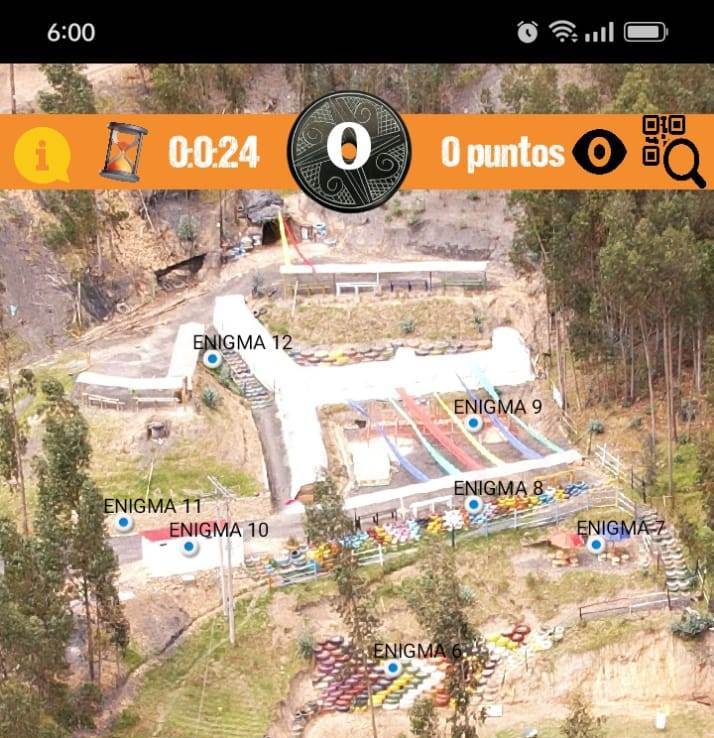Open the ENIGMA 11 map point

point(124,522)
